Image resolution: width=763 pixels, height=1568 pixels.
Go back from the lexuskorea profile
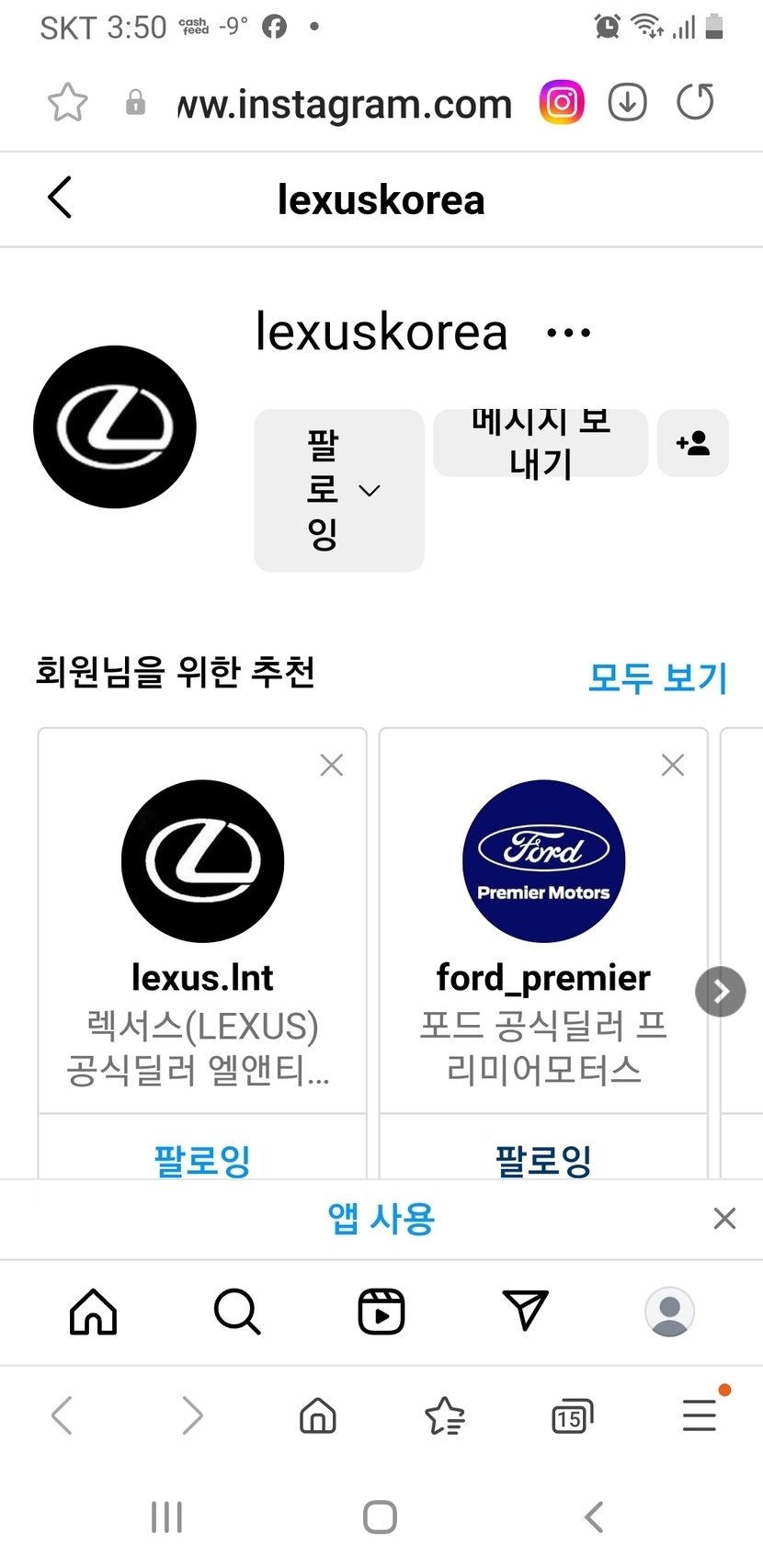pyautogui.click(x=60, y=198)
